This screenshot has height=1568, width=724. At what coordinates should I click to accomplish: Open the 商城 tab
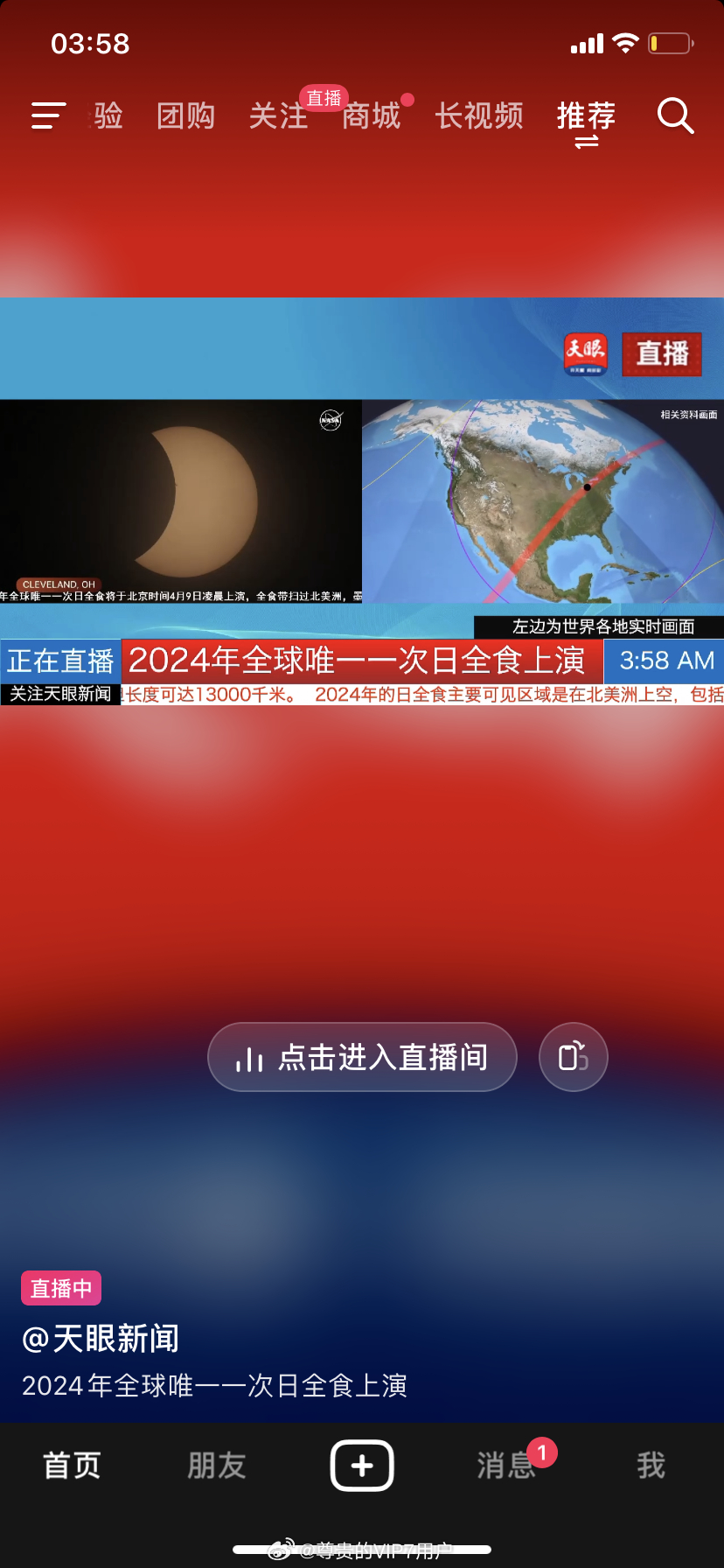coord(371,115)
